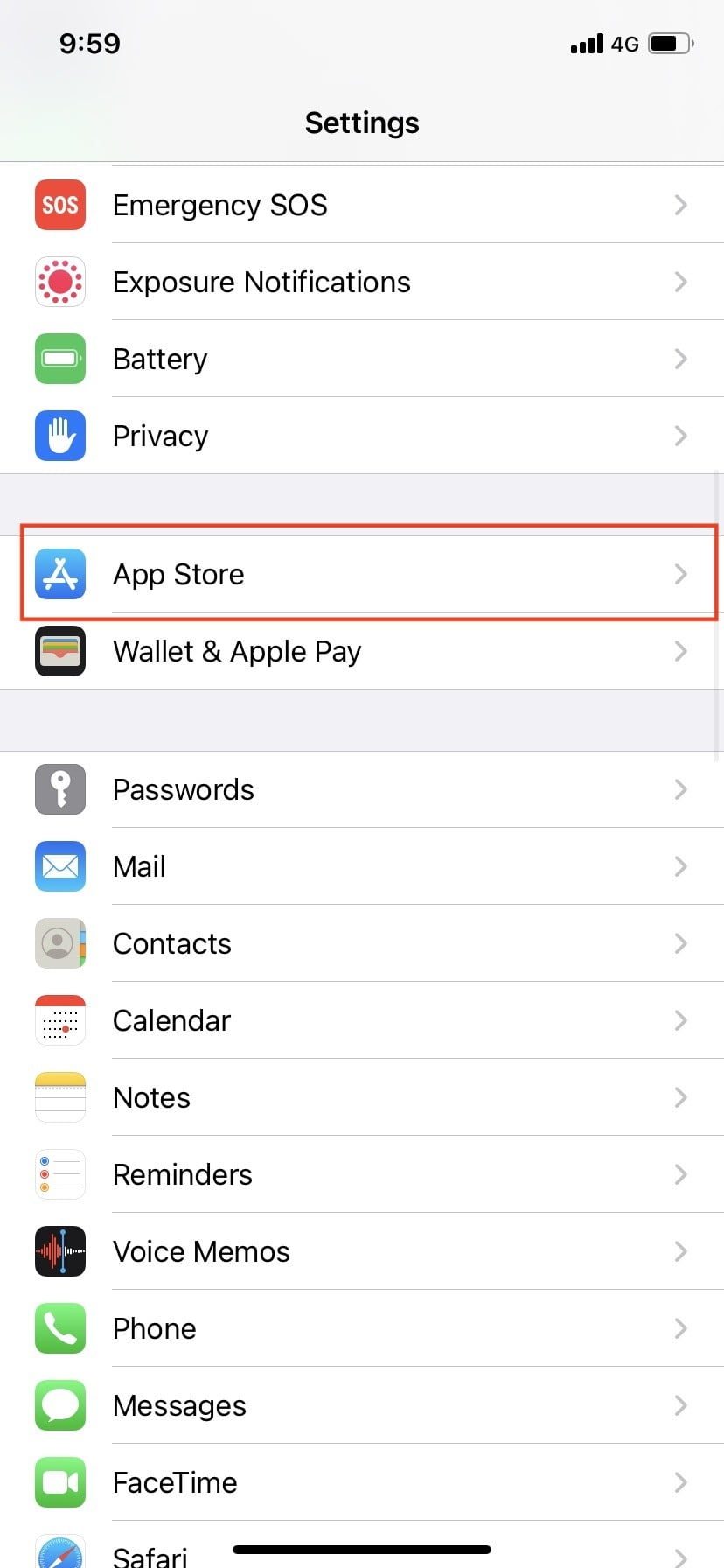Image resolution: width=724 pixels, height=1568 pixels.
Task: Open Notes settings
Action: click(x=362, y=1097)
